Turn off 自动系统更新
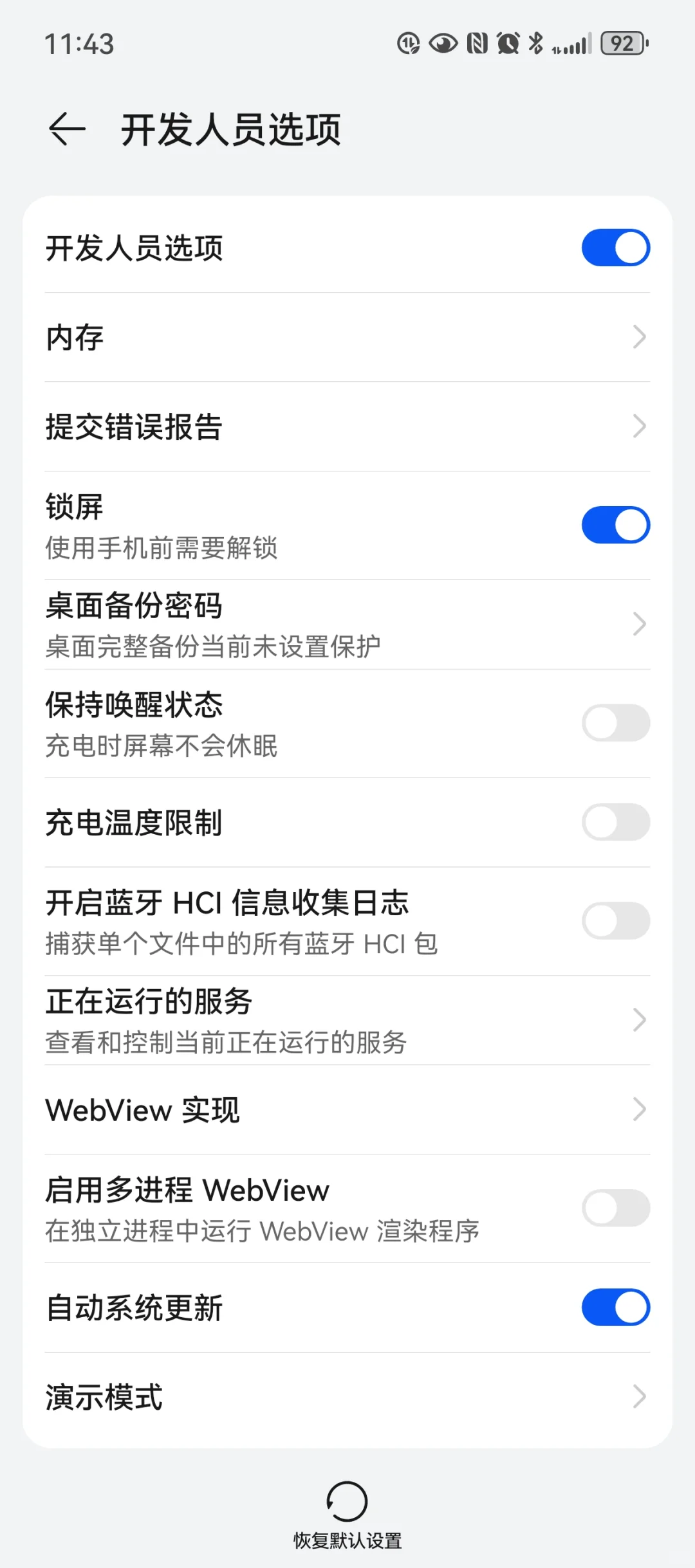This screenshot has height=1568, width=695. 615,1307
